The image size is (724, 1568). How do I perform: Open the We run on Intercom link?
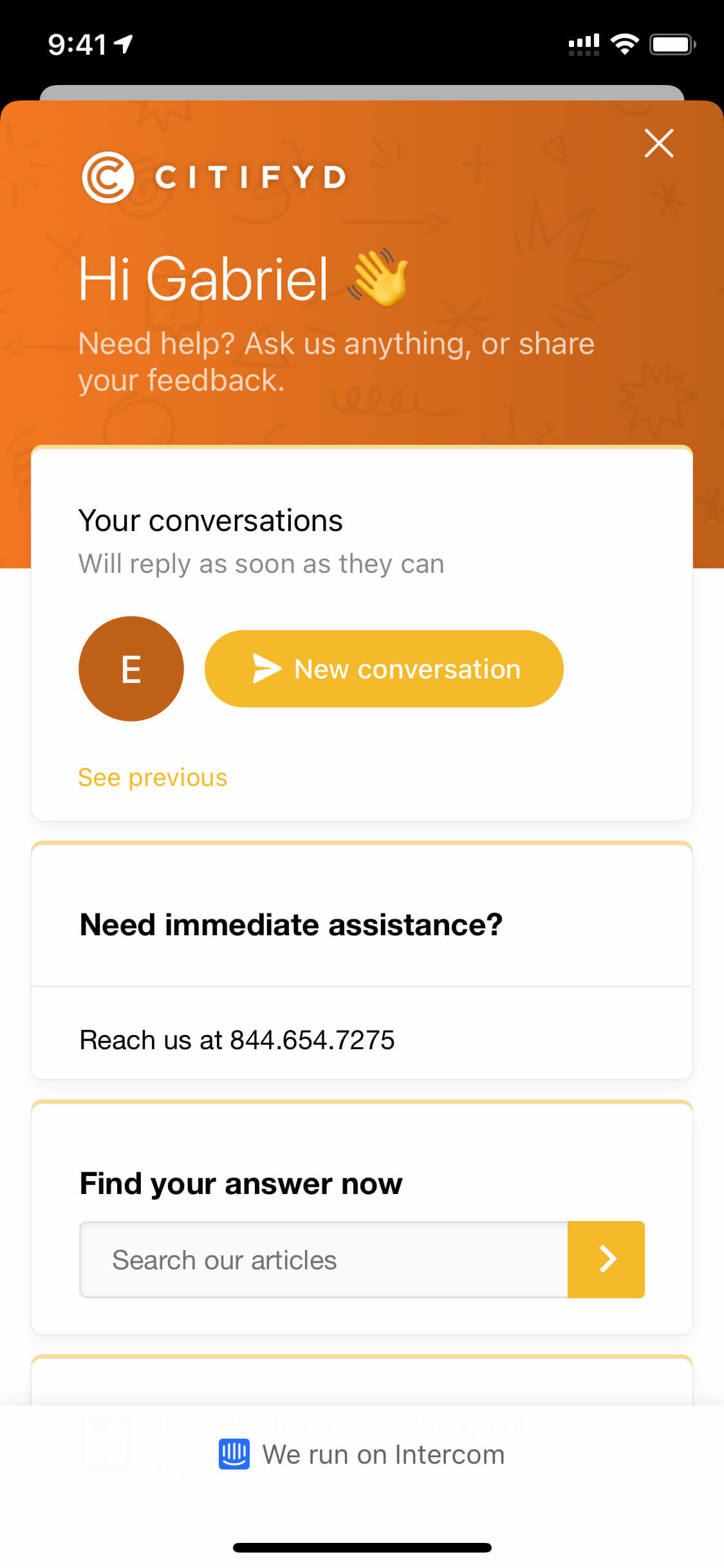tap(362, 1455)
